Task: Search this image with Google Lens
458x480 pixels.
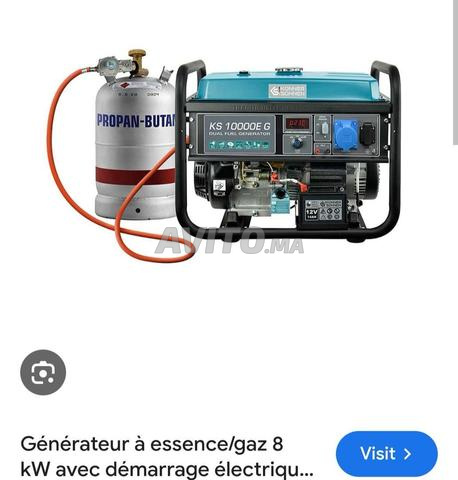Action: click(43, 372)
